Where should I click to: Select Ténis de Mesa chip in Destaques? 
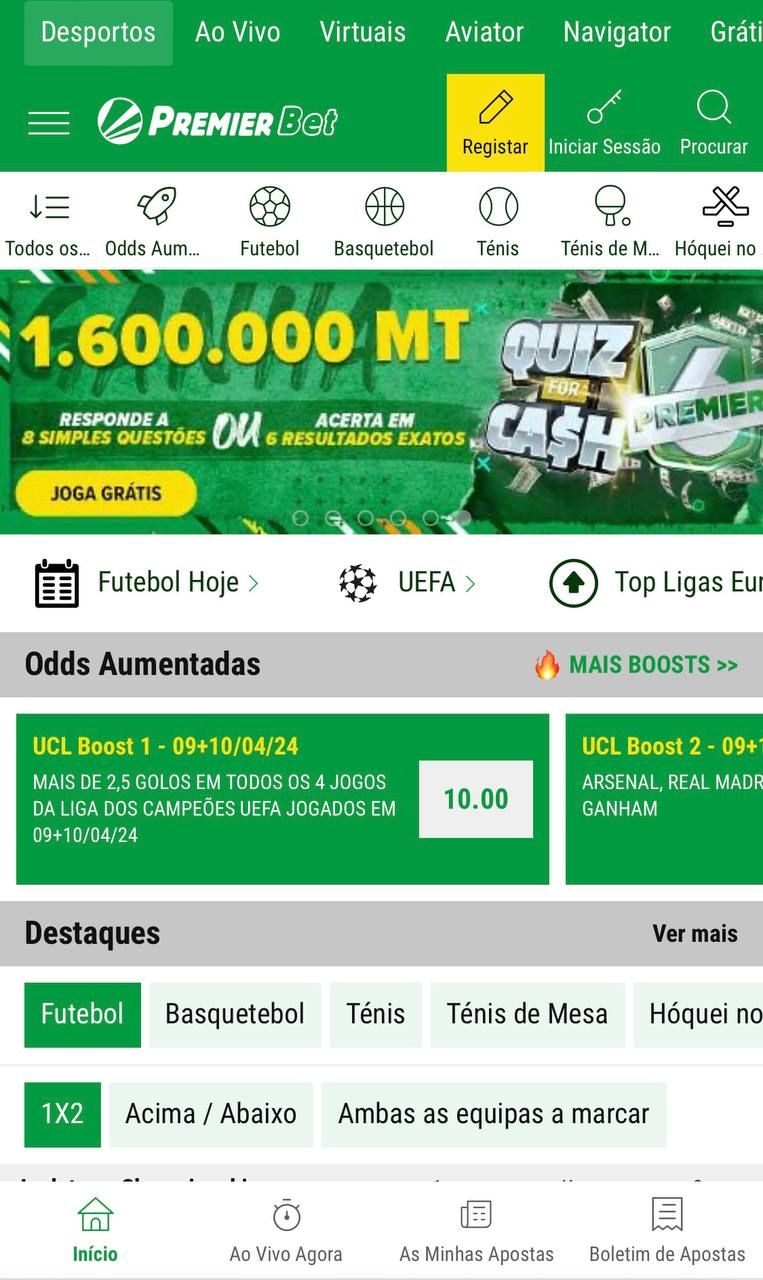click(527, 1014)
